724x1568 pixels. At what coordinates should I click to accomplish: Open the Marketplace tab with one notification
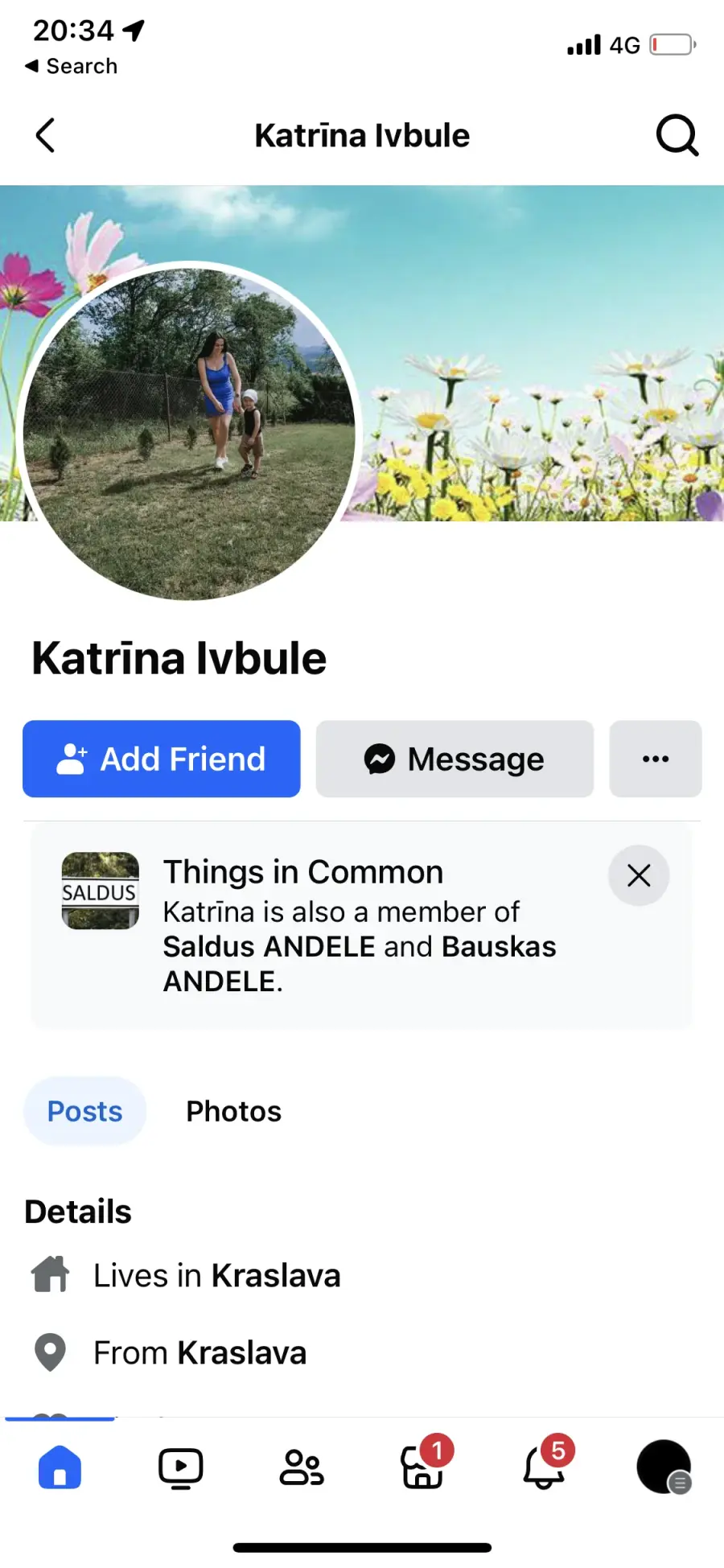click(x=423, y=1466)
